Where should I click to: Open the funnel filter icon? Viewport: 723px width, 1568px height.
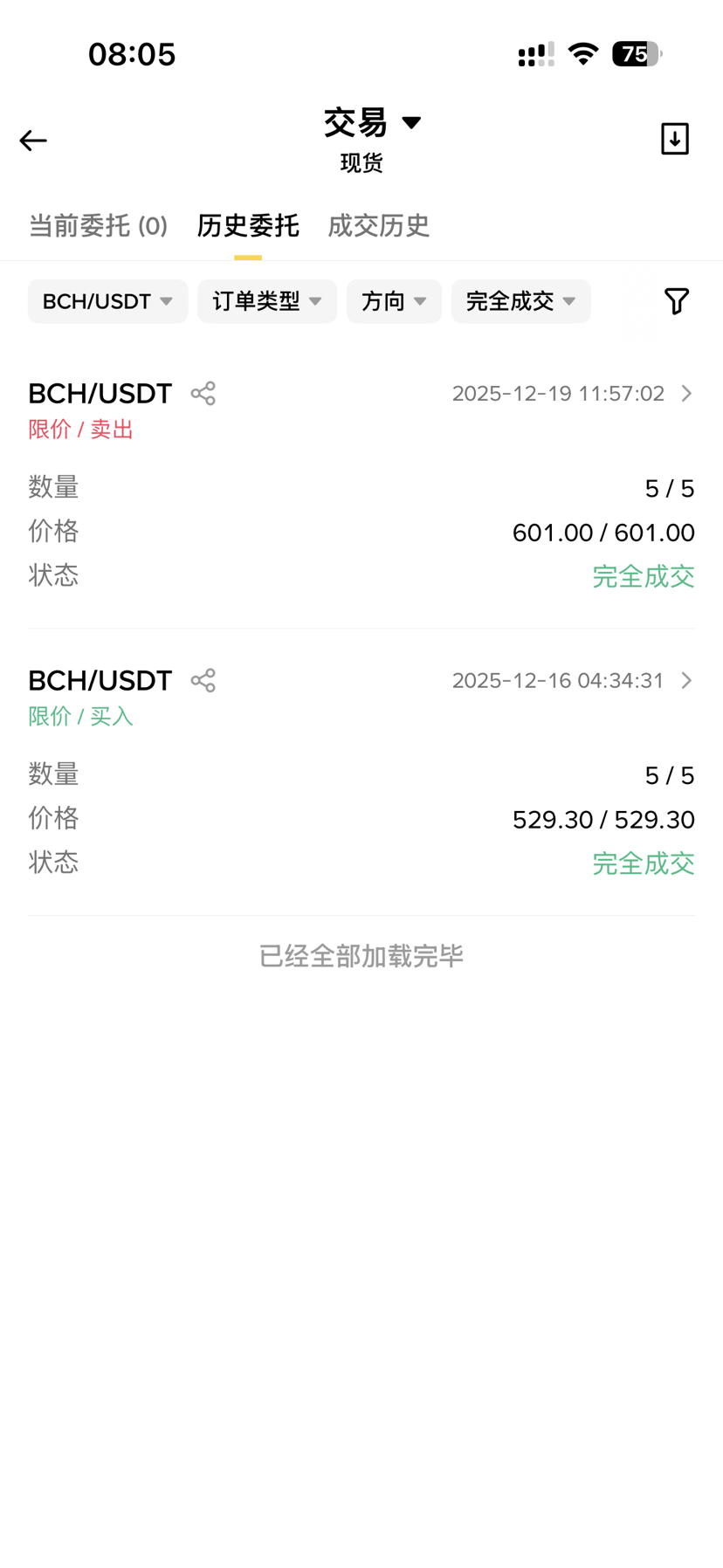pos(676,301)
